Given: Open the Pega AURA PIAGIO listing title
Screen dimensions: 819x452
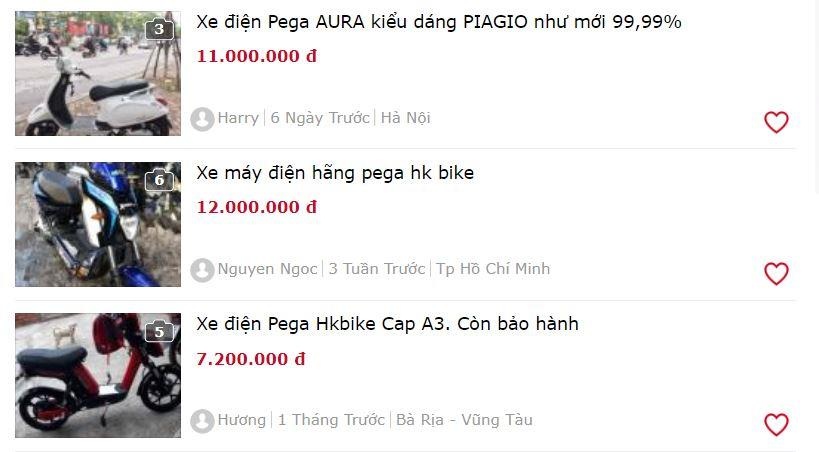Looking at the screenshot, I should click(x=439, y=22).
